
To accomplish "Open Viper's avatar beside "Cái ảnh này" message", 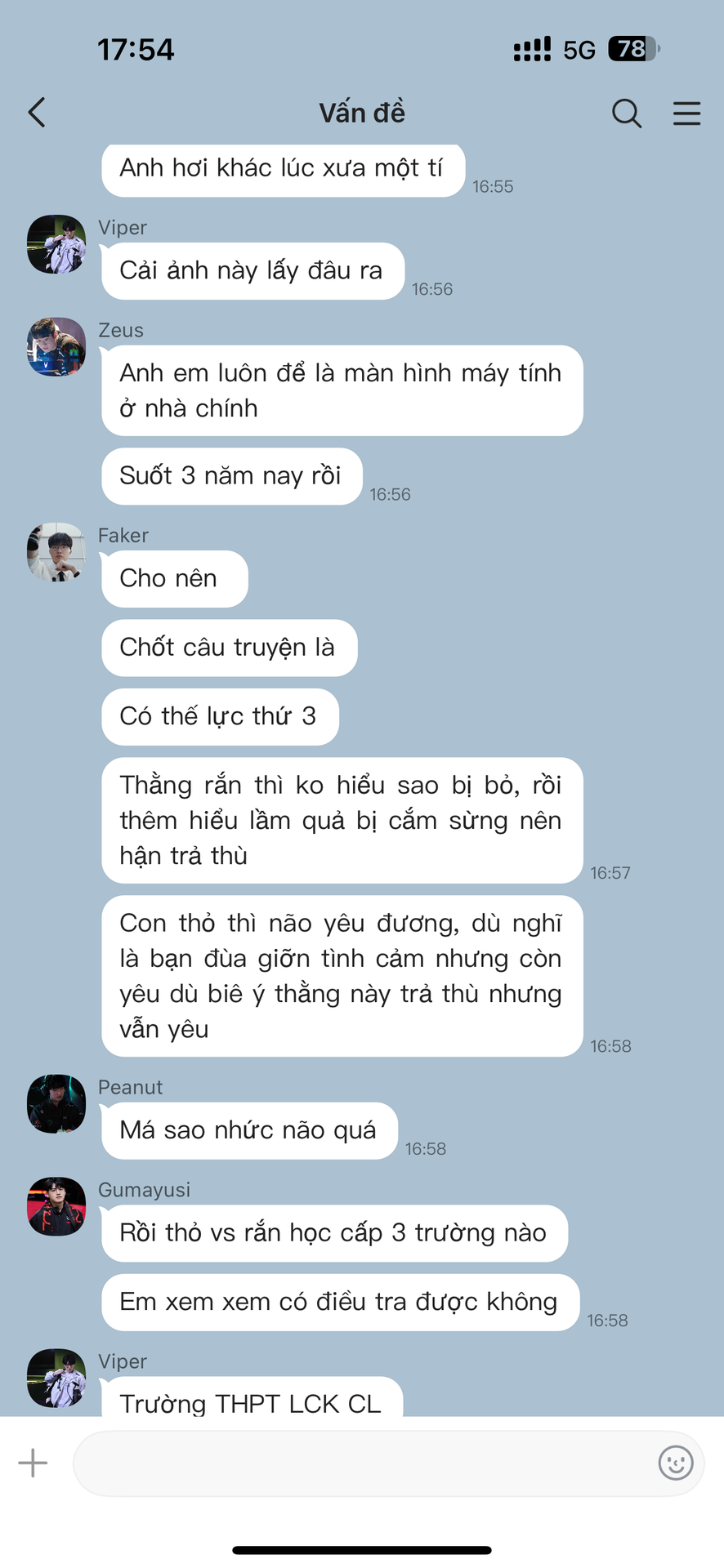I will [56, 244].
